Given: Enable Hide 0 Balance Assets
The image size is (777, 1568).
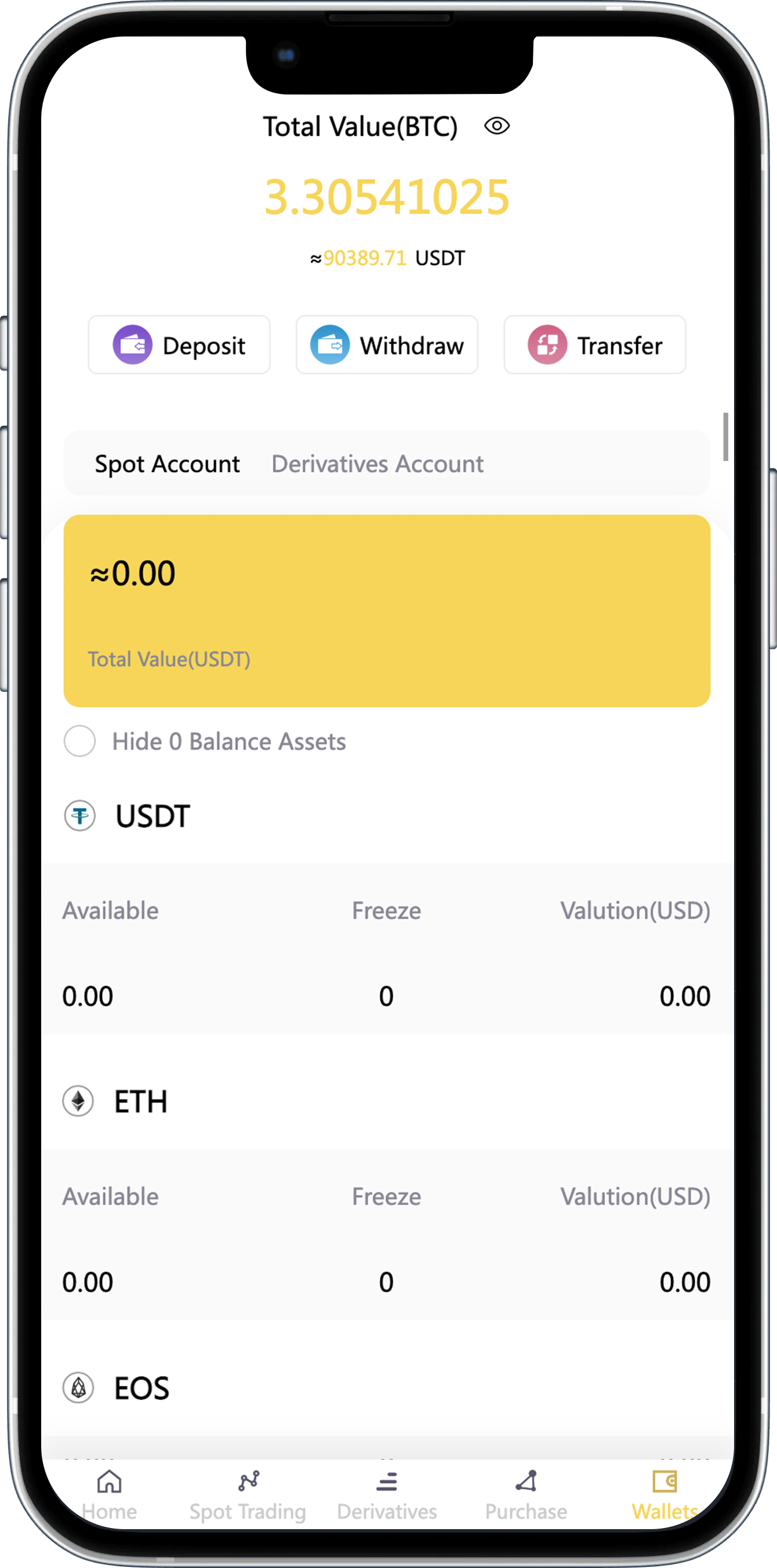Looking at the screenshot, I should 79,741.
